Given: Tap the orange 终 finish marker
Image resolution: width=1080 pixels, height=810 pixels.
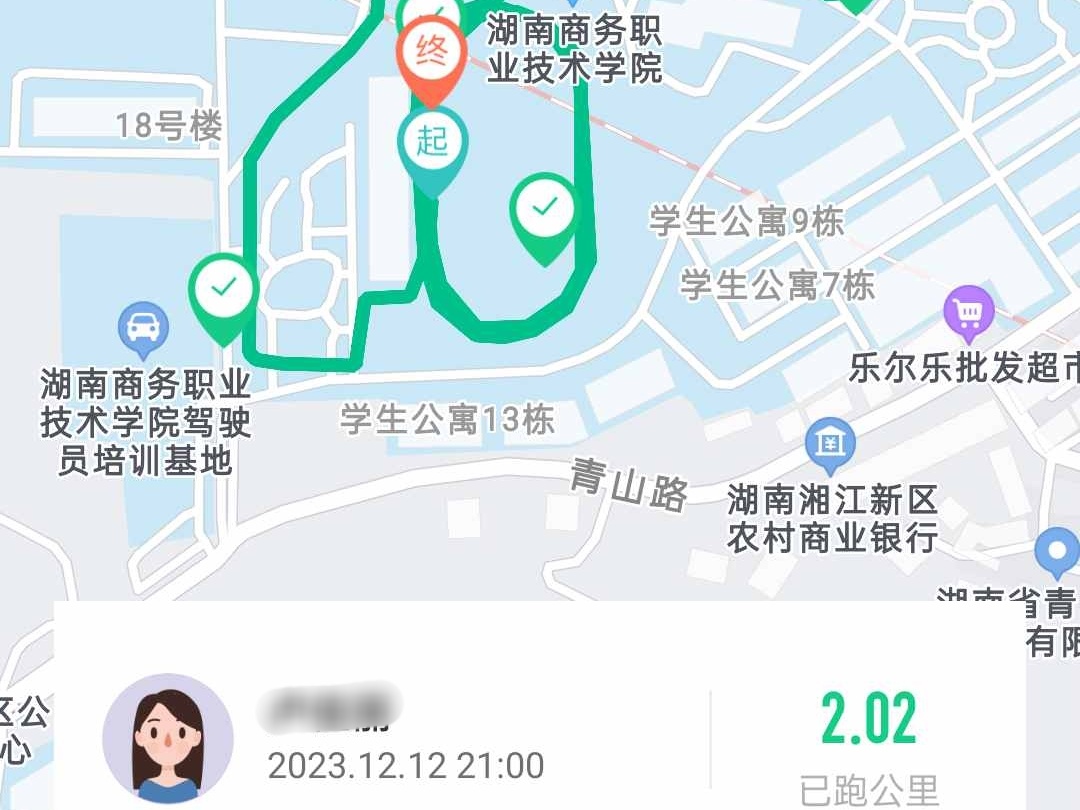Looking at the screenshot, I should pos(431,57).
